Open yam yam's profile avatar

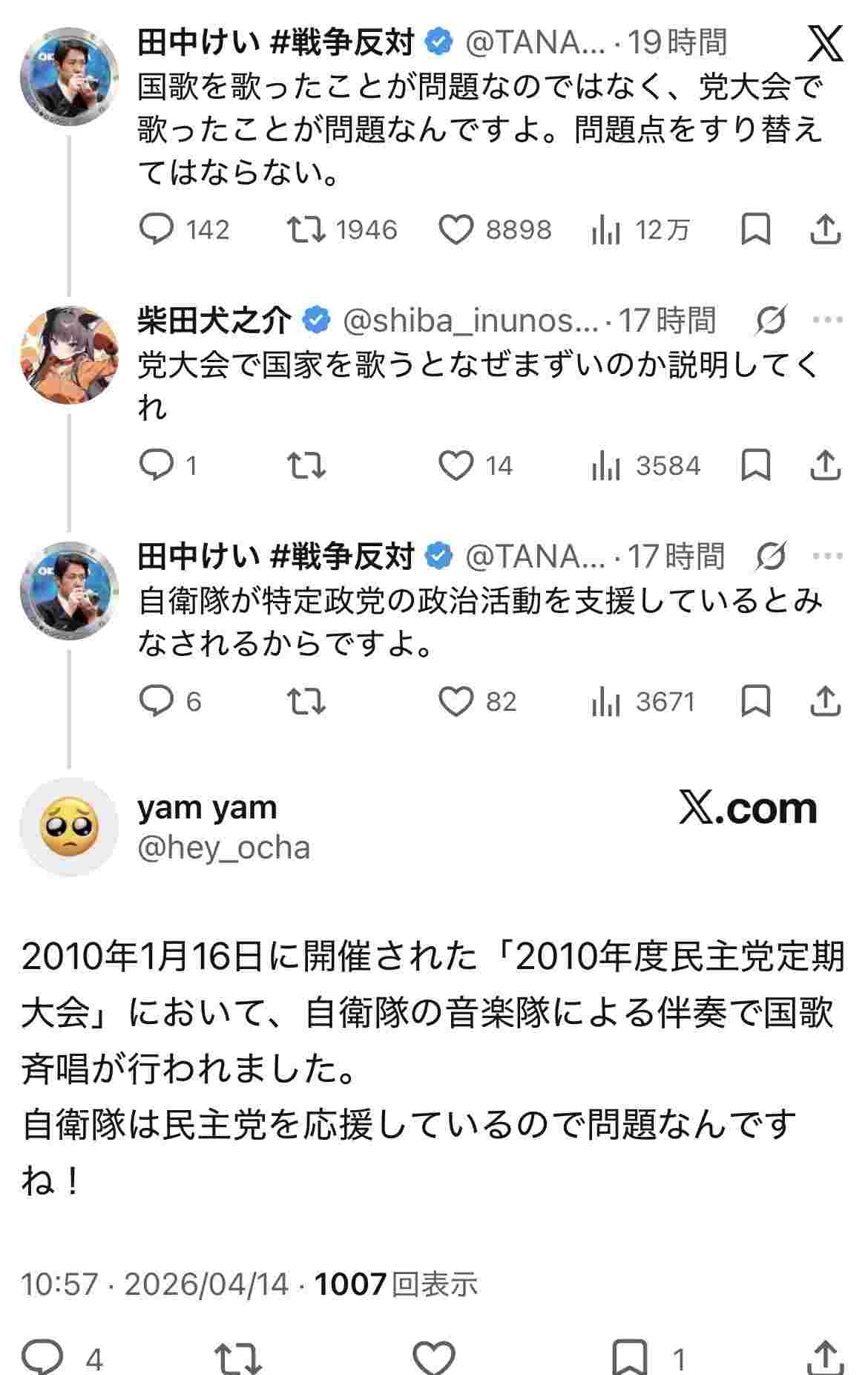[x=69, y=827]
